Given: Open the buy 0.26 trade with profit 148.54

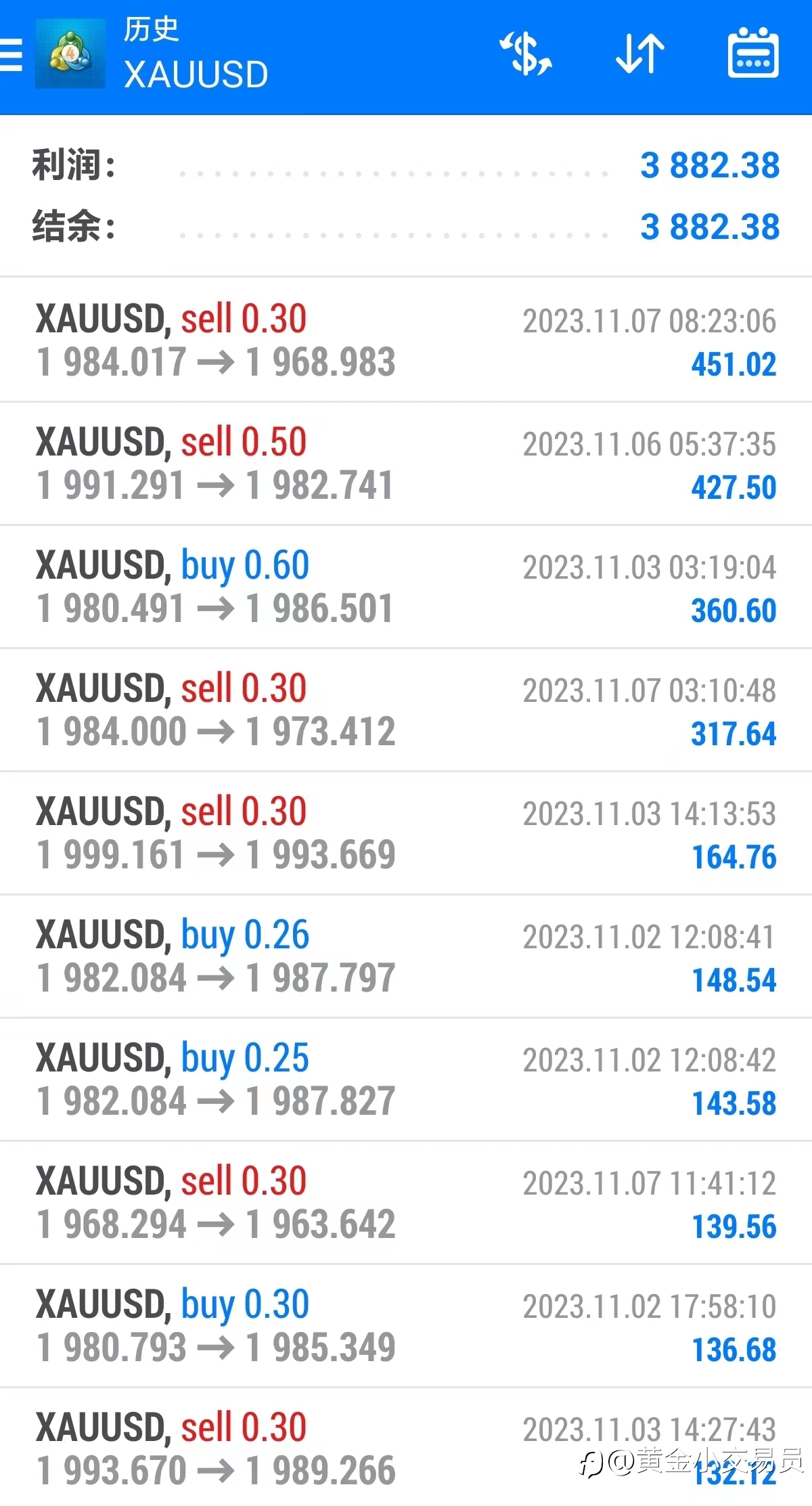Looking at the screenshot, I should 406,956.
